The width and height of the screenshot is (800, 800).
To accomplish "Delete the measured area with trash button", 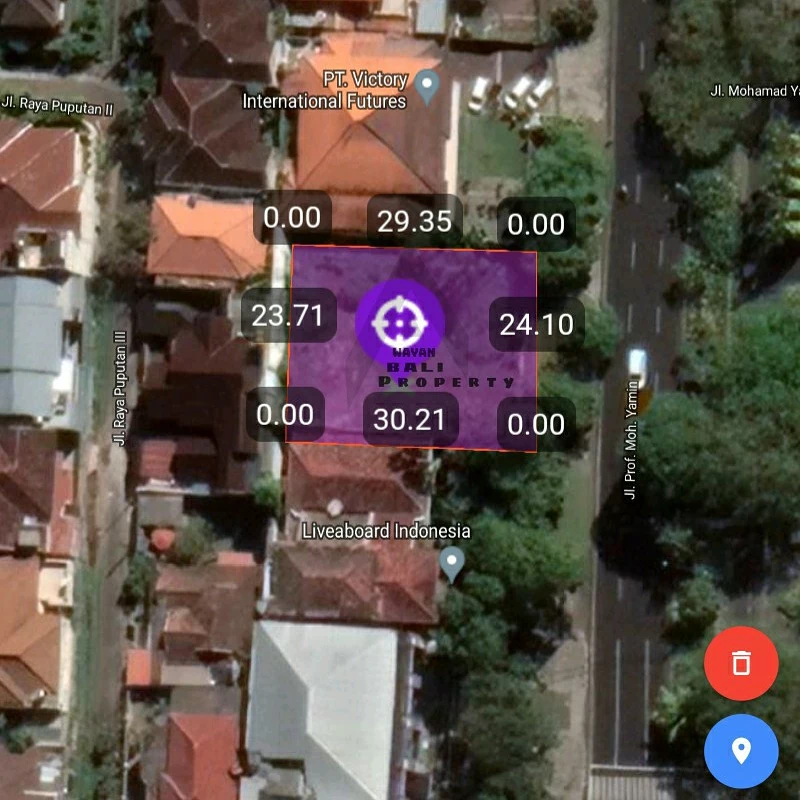I will 741,661.
